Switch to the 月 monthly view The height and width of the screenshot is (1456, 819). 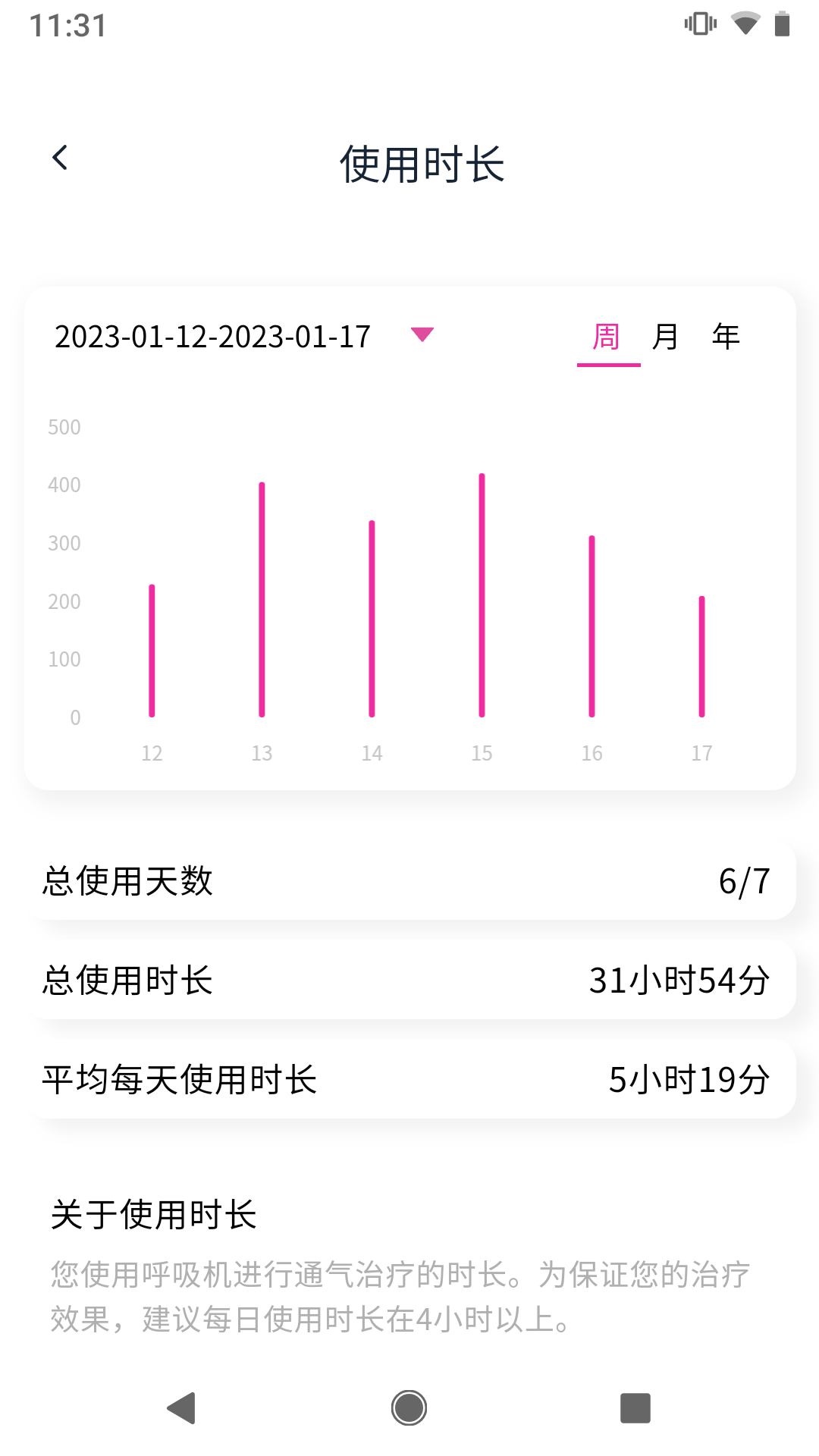[x=665, y=336]
